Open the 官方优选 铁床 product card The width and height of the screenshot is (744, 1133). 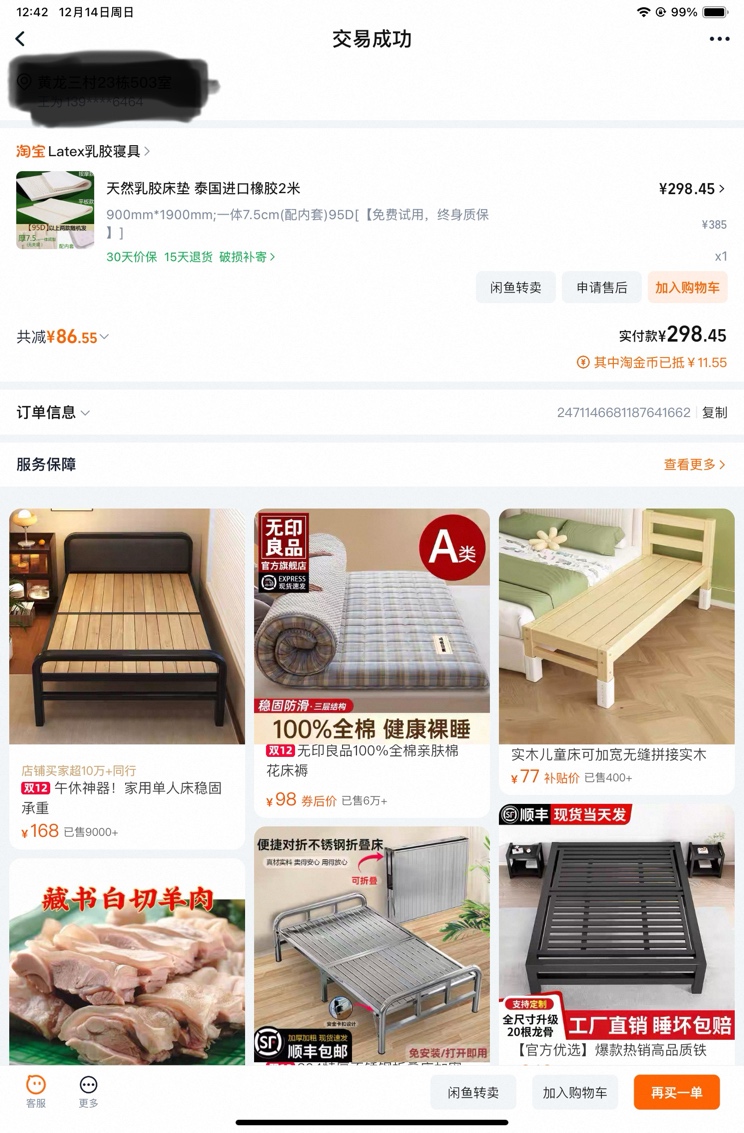pyautogui.click(x=616, y=932)
